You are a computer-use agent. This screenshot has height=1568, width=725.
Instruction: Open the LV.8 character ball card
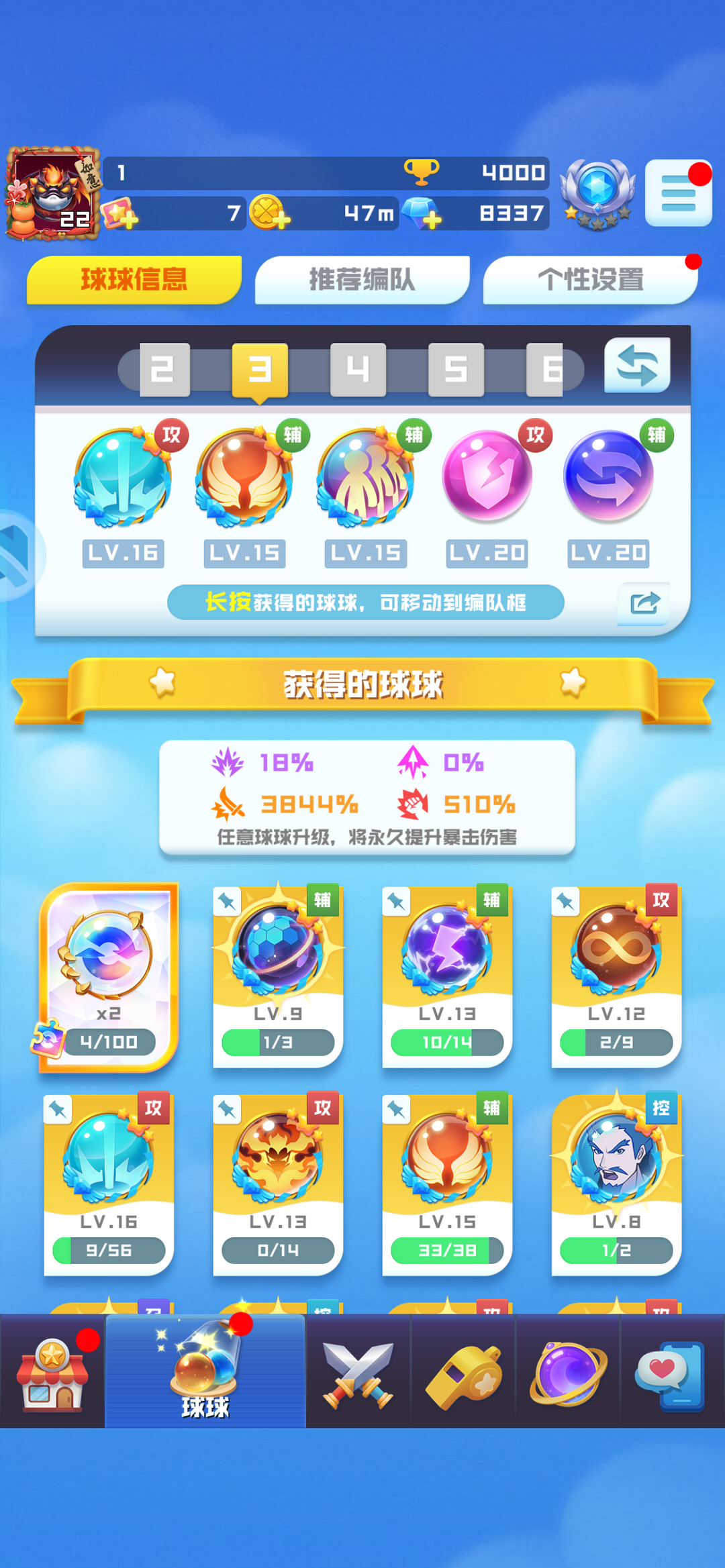pos(616,1184)
